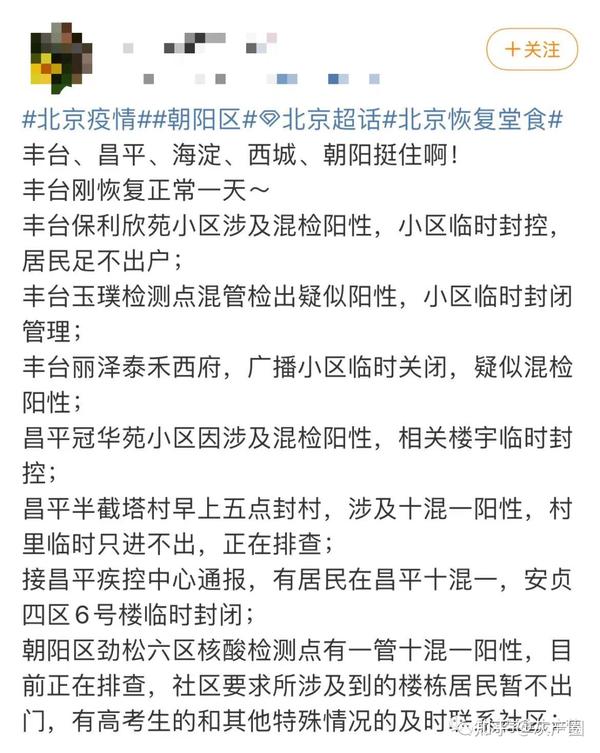Tap the +关注 follow button
600x753 pixels.
pyautogui.click(x=531, y=48)
